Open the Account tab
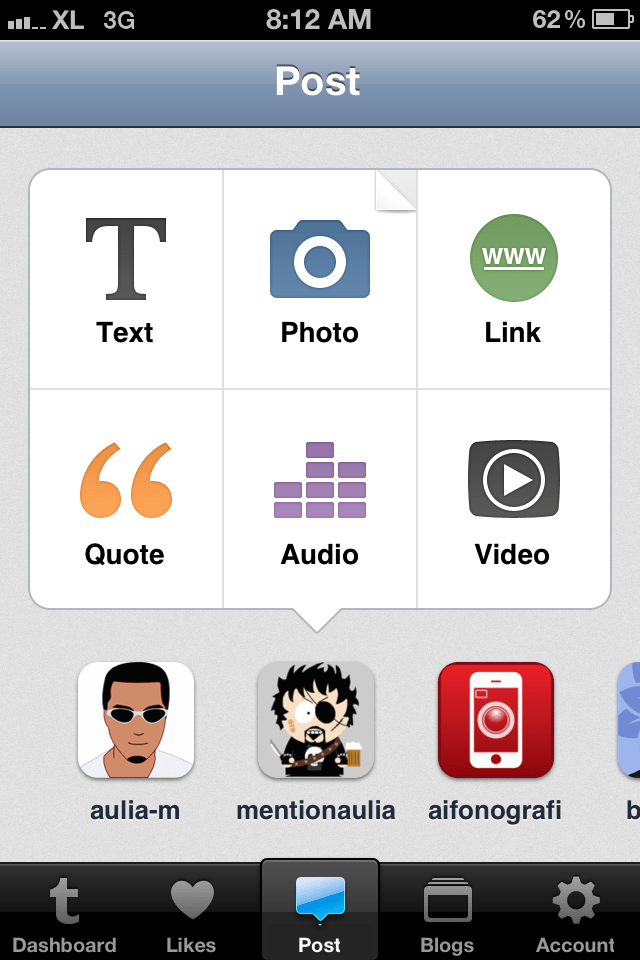640x960 pixels. click(x=575, y=915)
